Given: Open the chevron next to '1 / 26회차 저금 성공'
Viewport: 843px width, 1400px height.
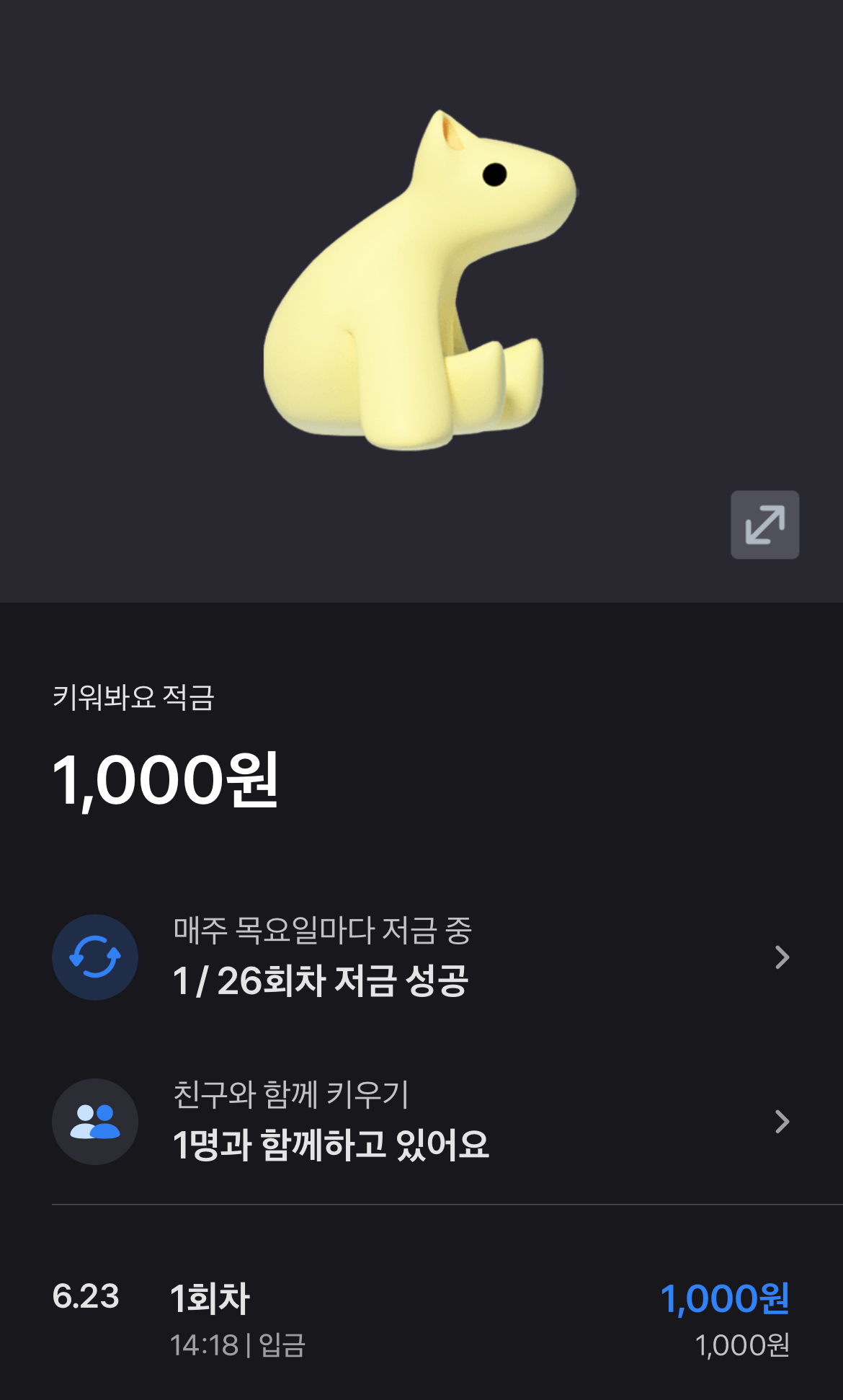Looking at the screenshot, I should pos(783,957).
